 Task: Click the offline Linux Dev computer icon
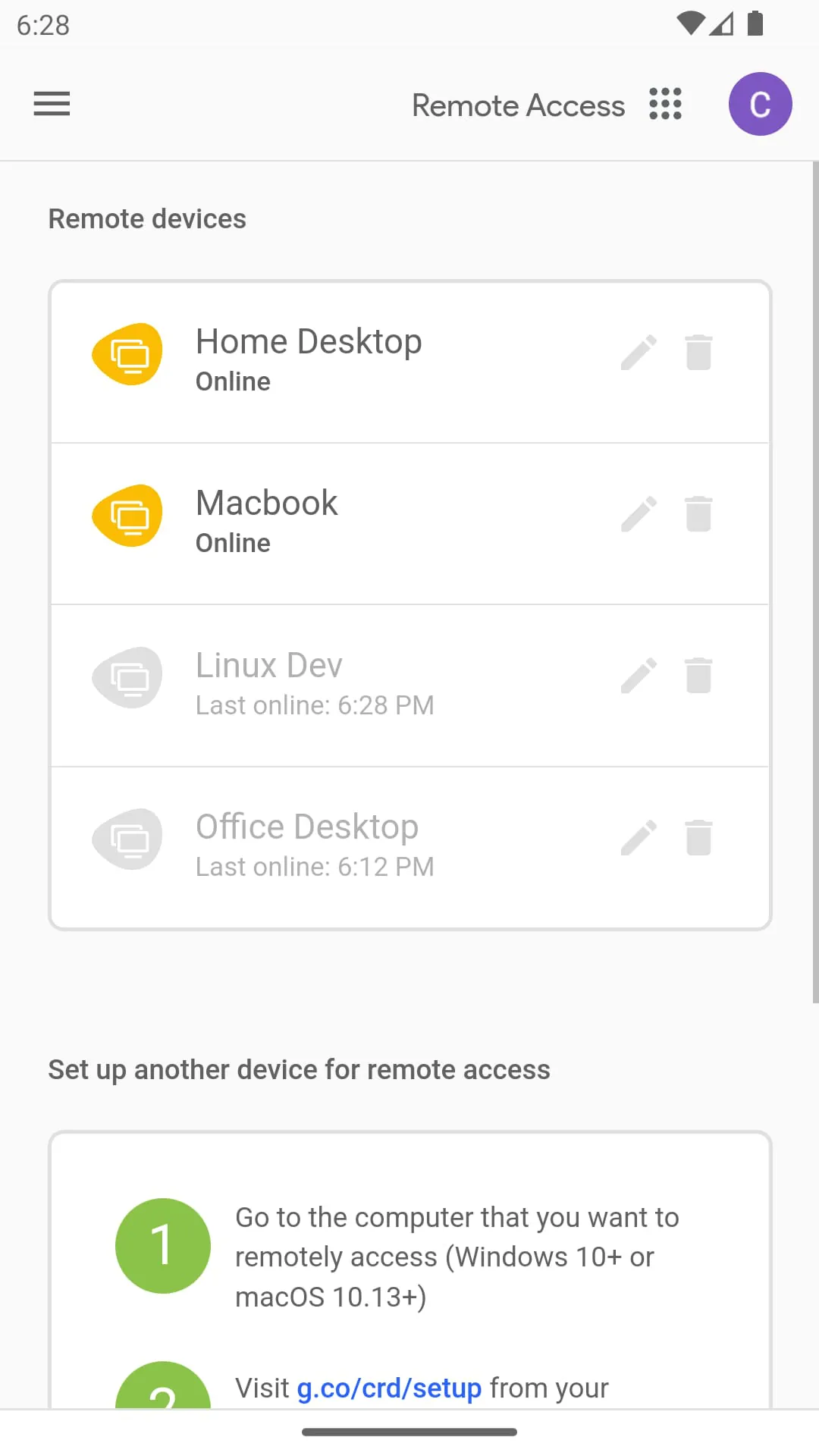(127, 676)
